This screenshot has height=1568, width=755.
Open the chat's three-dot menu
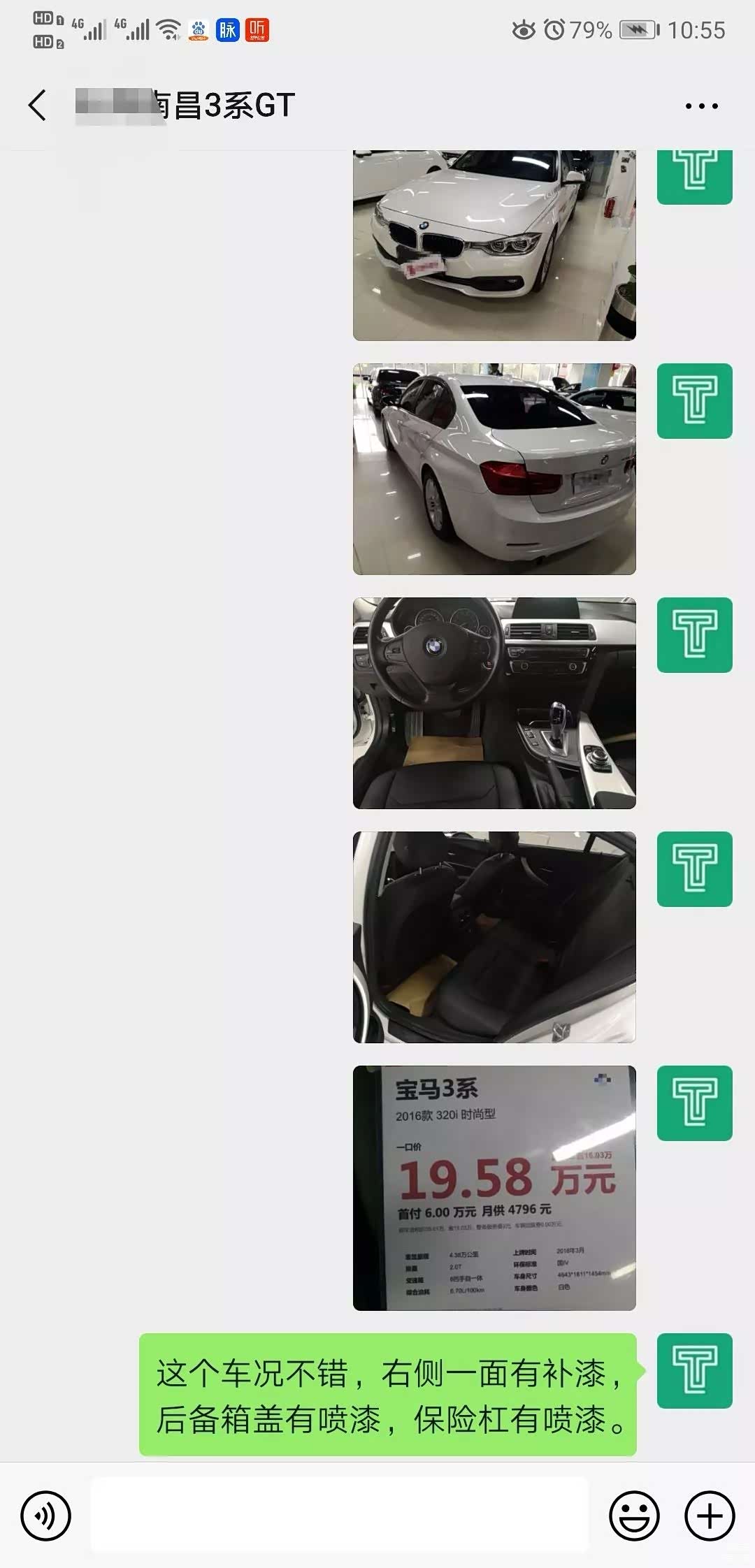701,106
